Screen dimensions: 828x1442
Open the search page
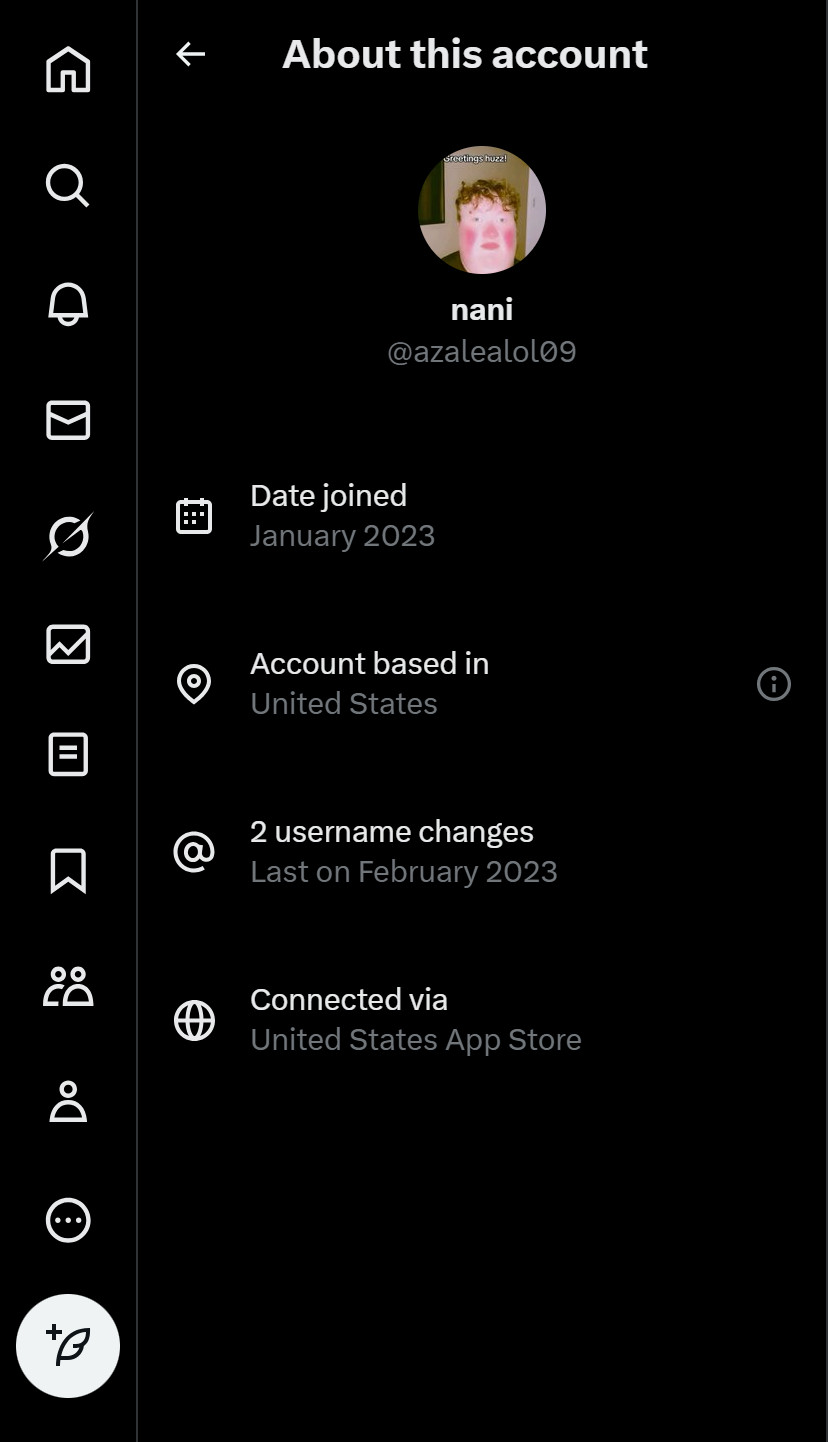pos(68,186)
